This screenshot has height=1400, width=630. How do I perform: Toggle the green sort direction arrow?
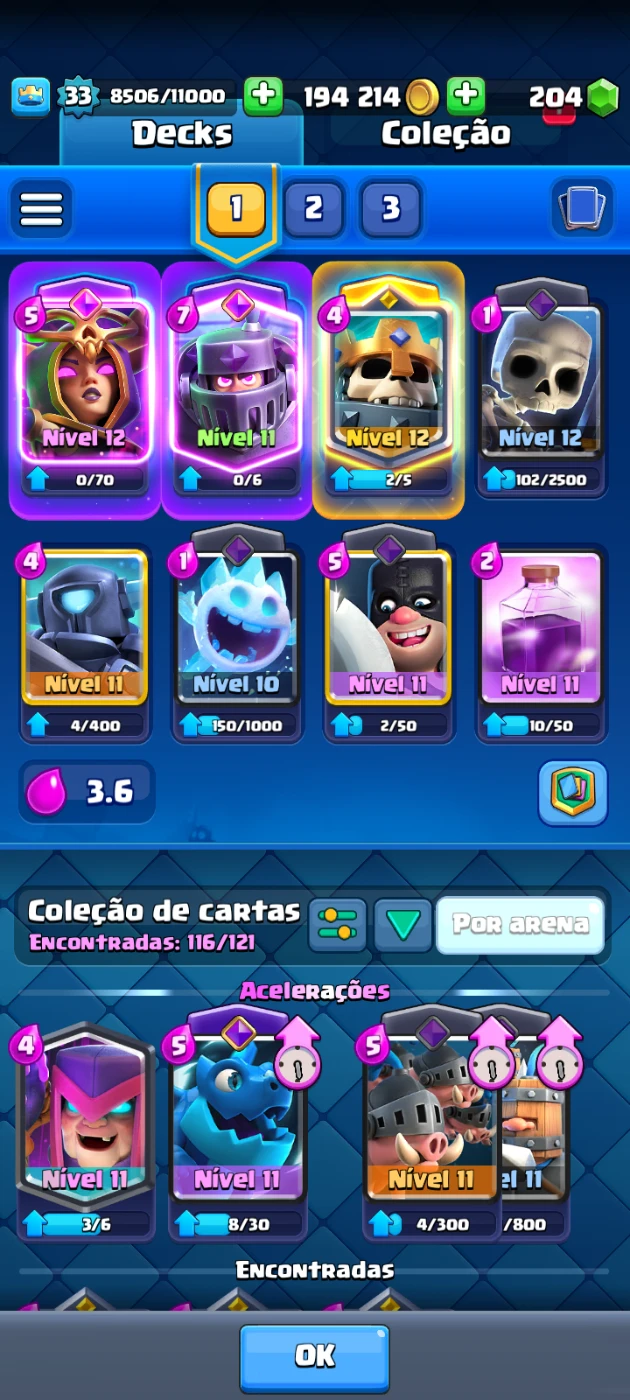click(x=403, y=925)
